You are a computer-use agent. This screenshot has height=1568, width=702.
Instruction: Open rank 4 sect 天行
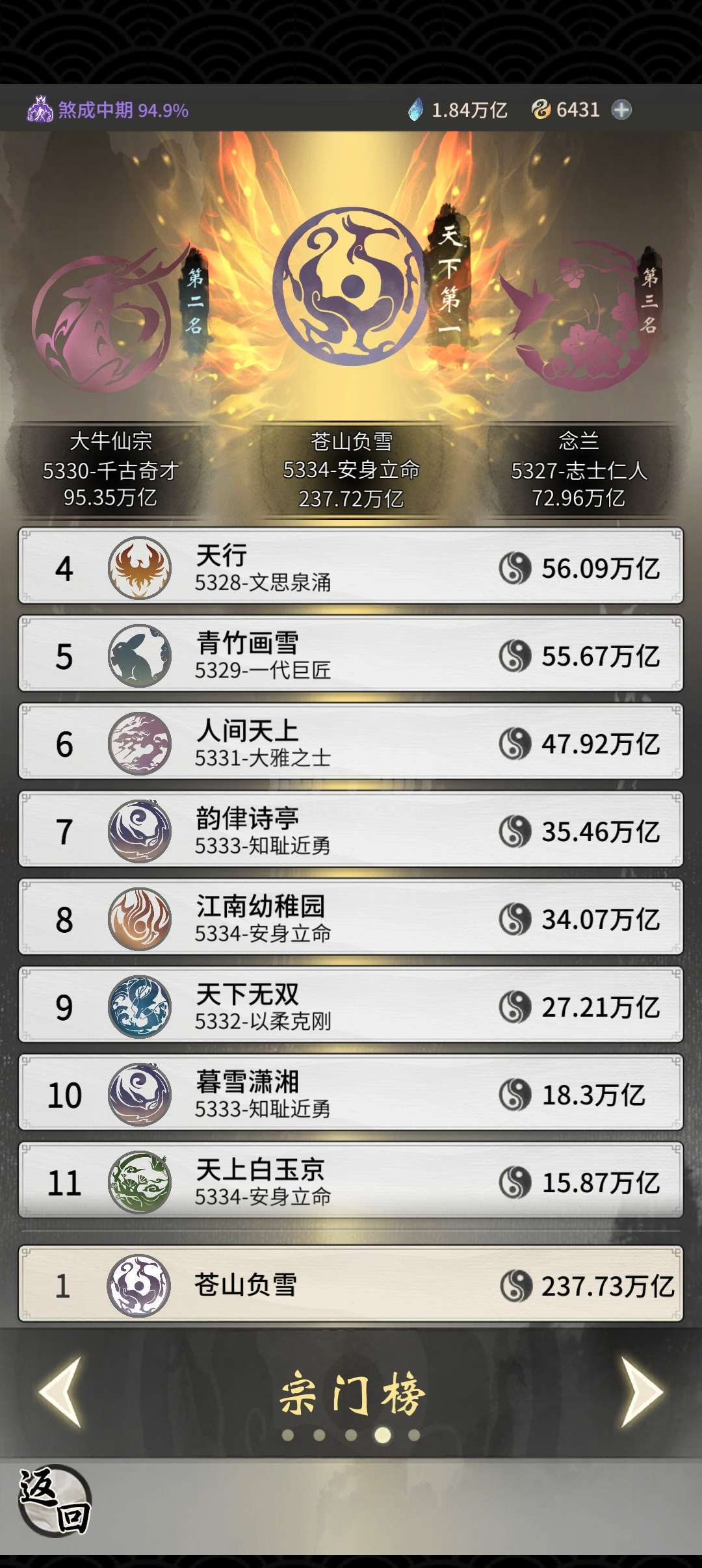(351, 566)
